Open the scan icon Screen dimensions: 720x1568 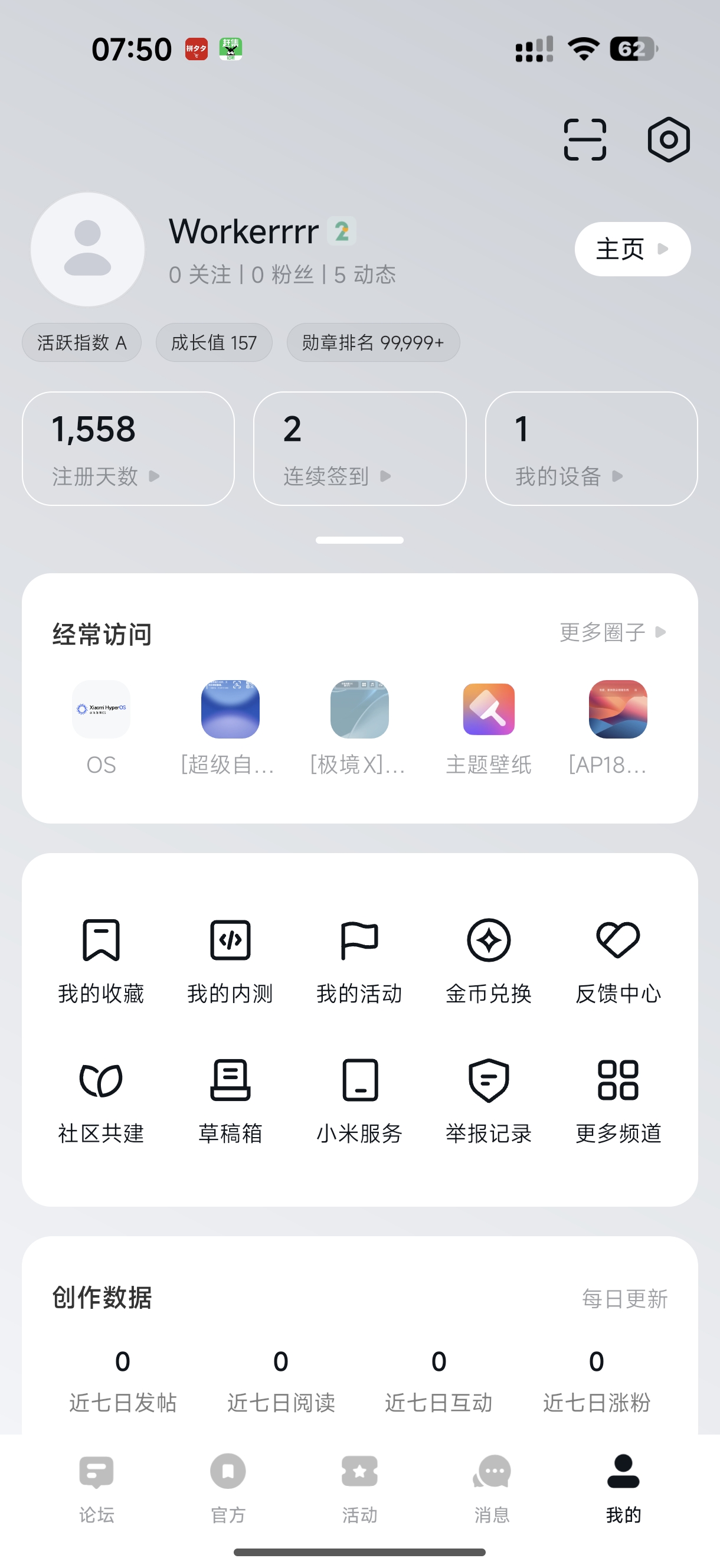tap(585, 140)
